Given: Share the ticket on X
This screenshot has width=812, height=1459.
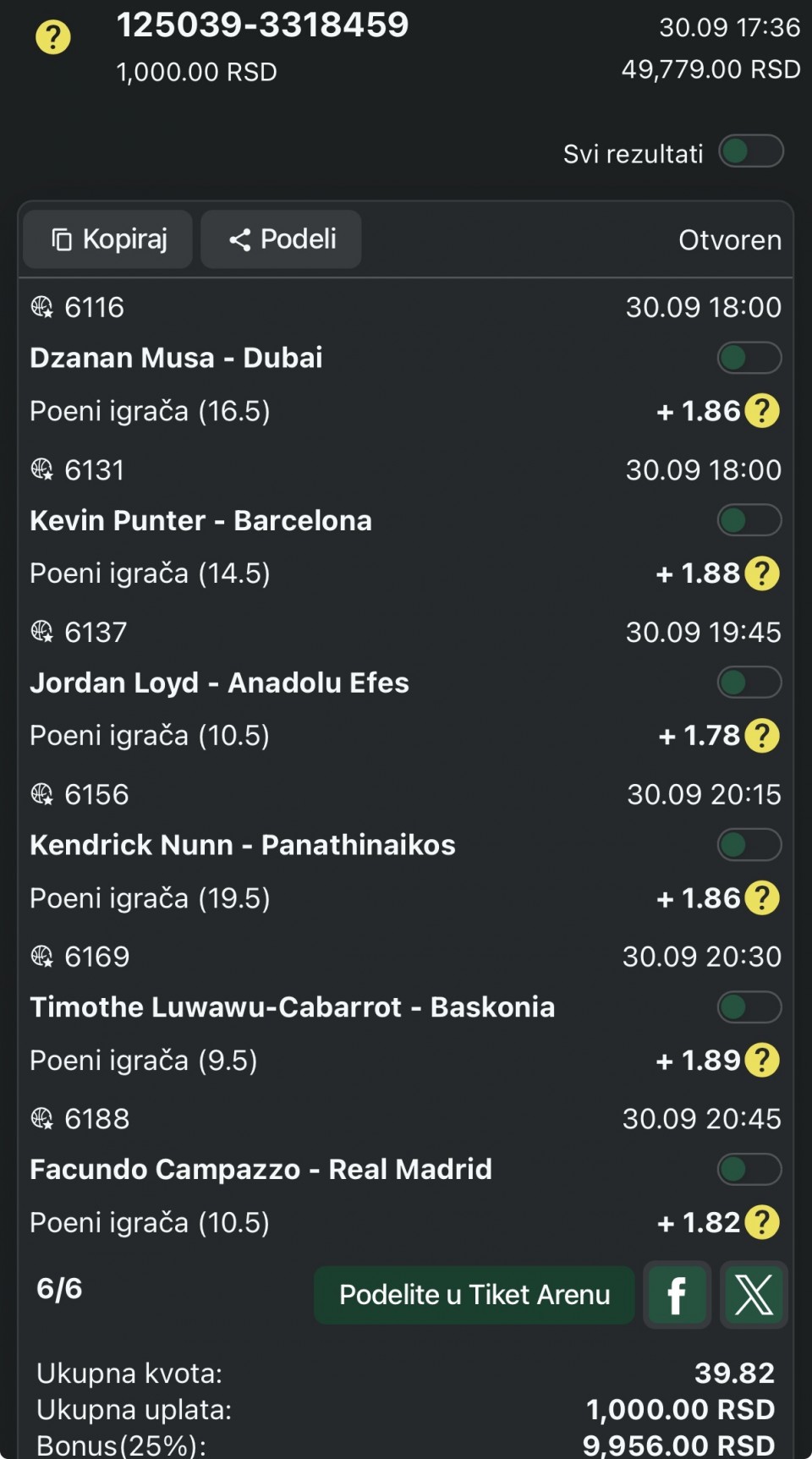Looking at the screenshot, I should pos(754,1295).
